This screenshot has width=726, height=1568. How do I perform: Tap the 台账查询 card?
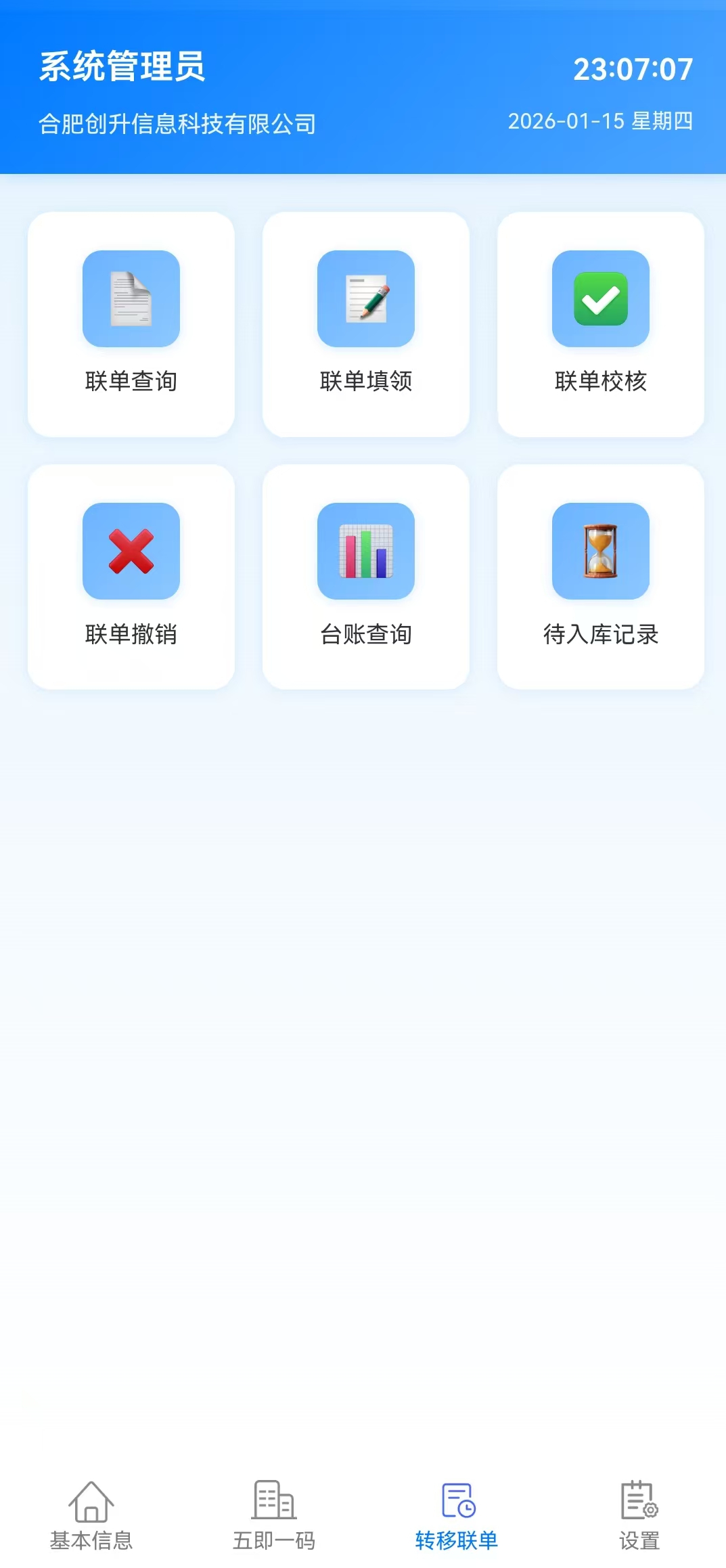[x=365, y=577]
